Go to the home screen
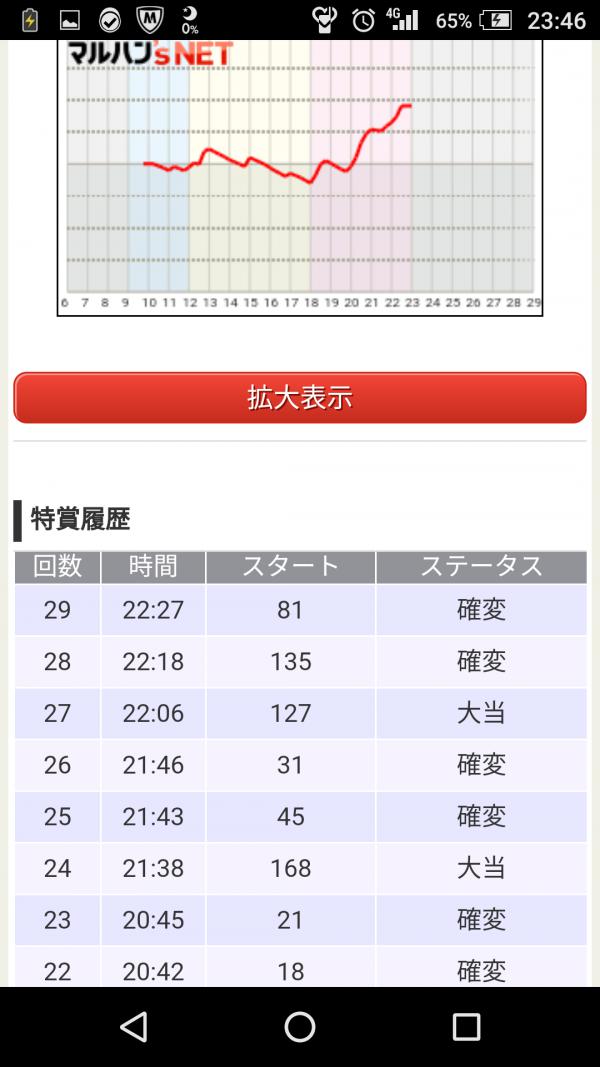The height and width of the screenshot is (1067, 600). [x=300, y=1026]
